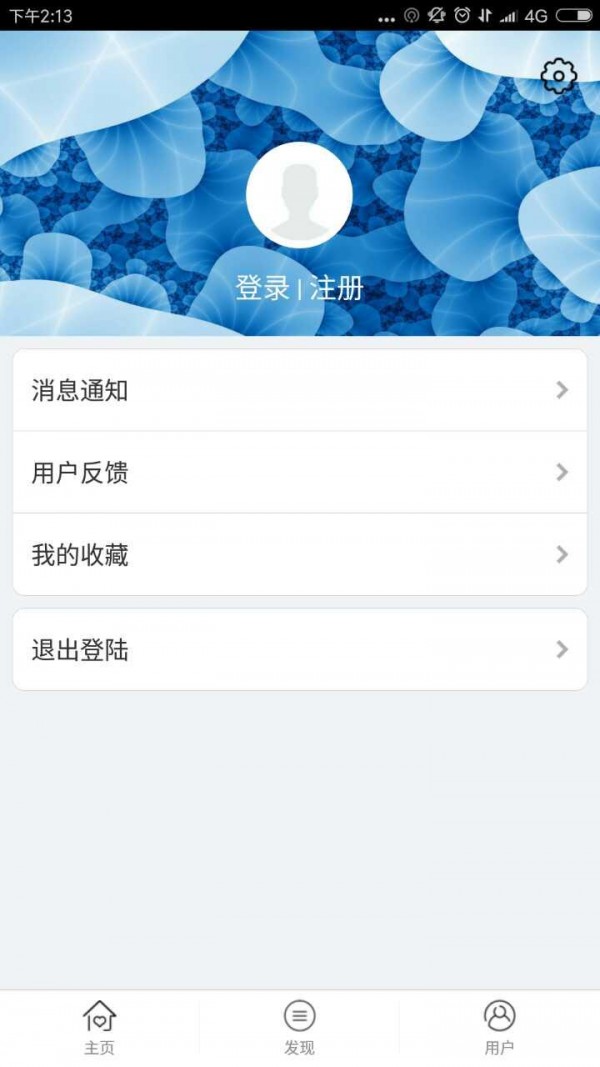Switch to the 主页 home tab
Screen dimensions: 600x1067
(99, 1027)
